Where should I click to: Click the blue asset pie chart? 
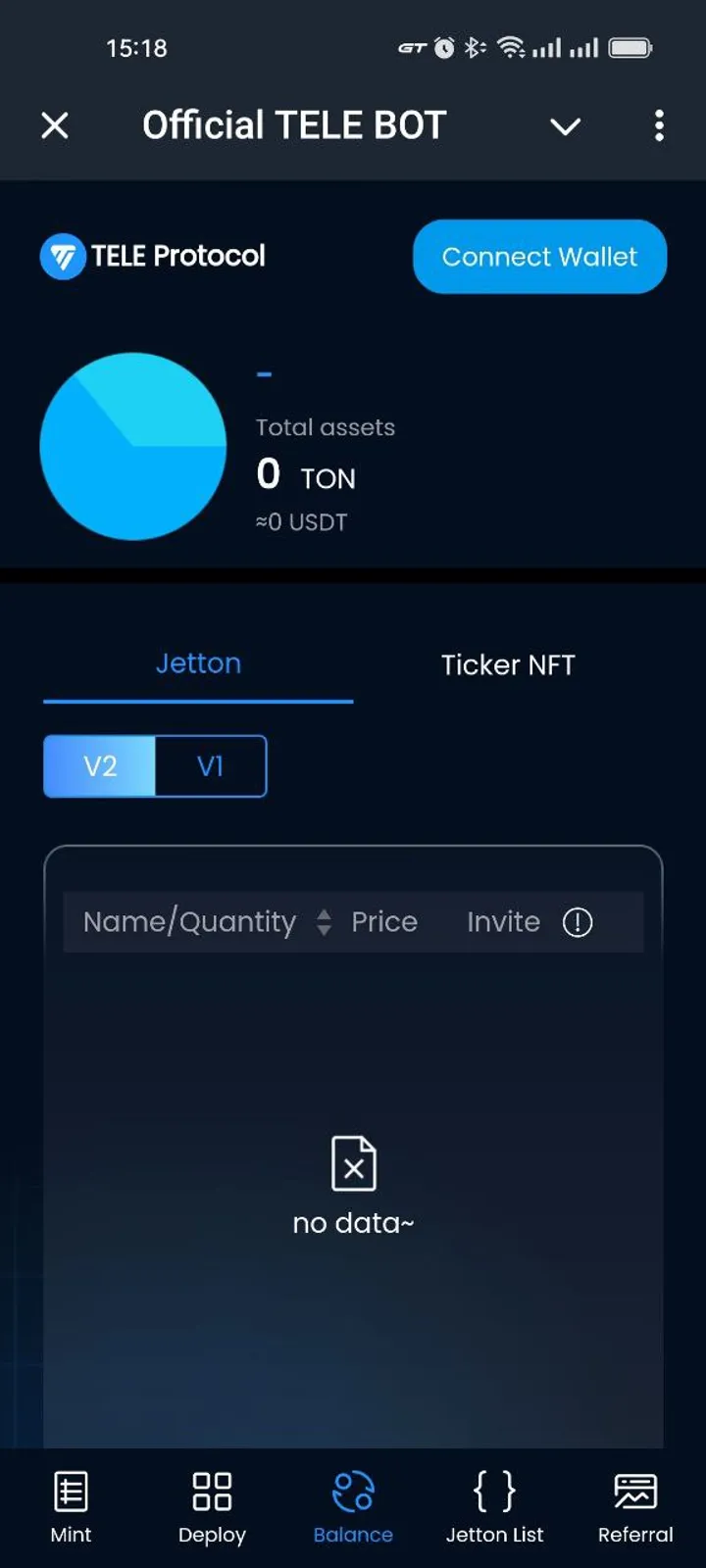pos(133,447)
